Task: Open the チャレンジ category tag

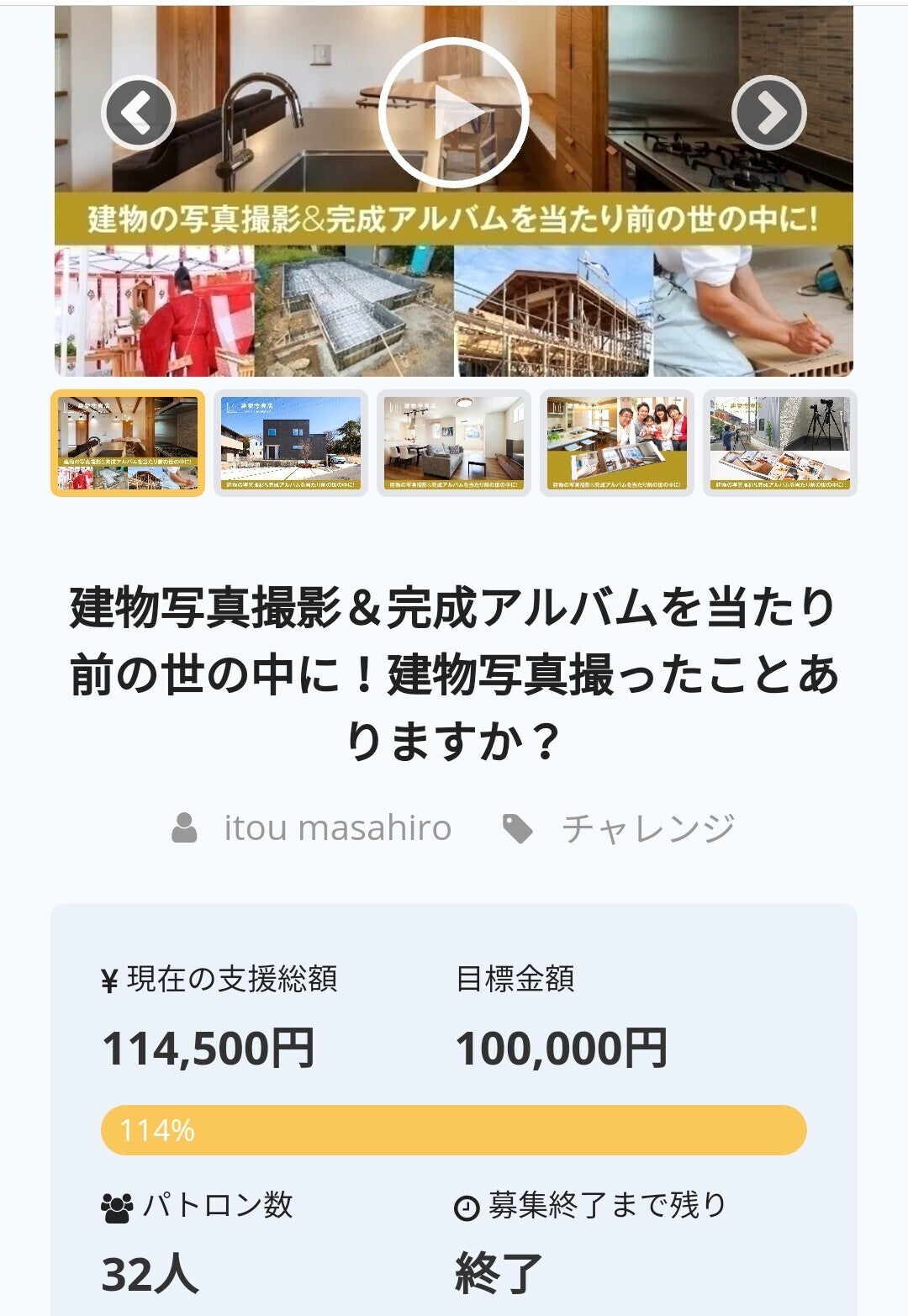Action: click(x=647, y=827)
